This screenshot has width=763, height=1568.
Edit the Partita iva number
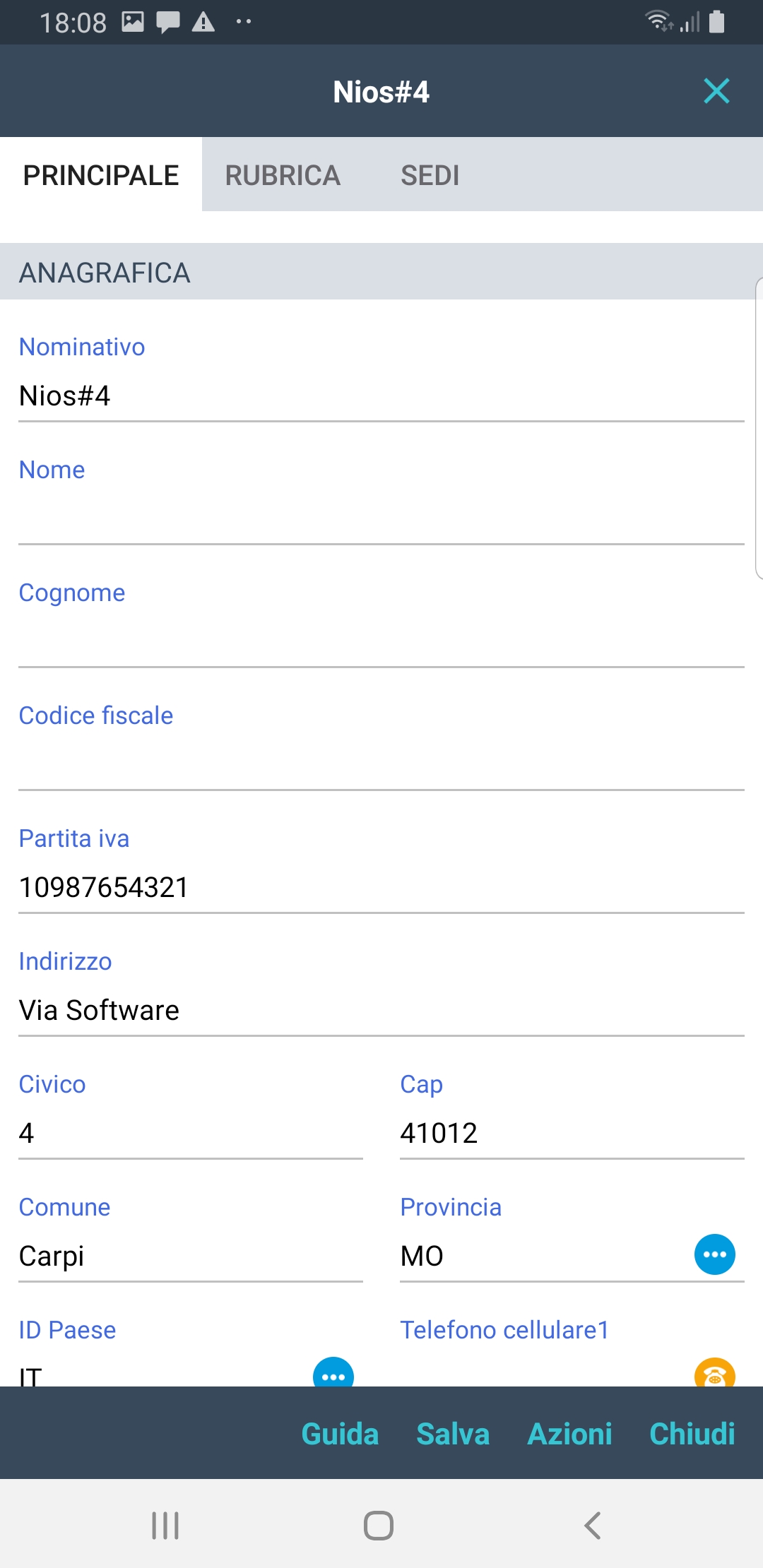381,888
